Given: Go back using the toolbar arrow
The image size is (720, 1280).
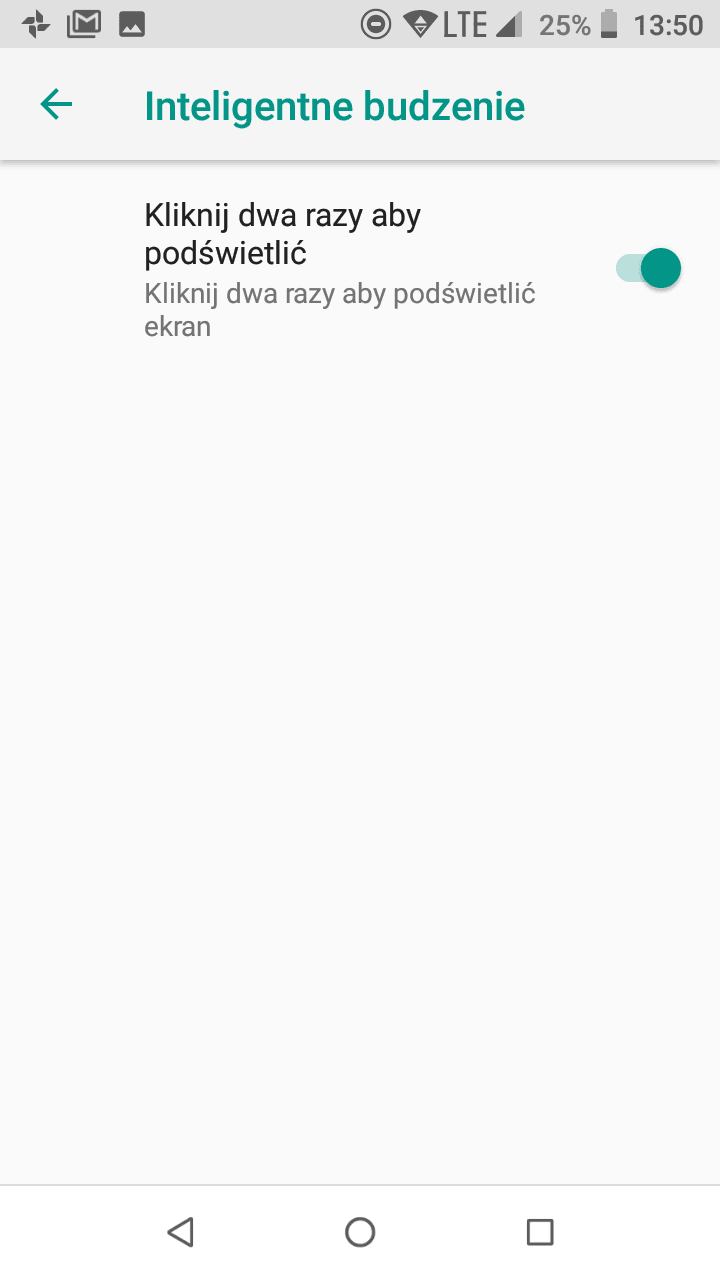Looking at the screenshot, I should point(56,105).
